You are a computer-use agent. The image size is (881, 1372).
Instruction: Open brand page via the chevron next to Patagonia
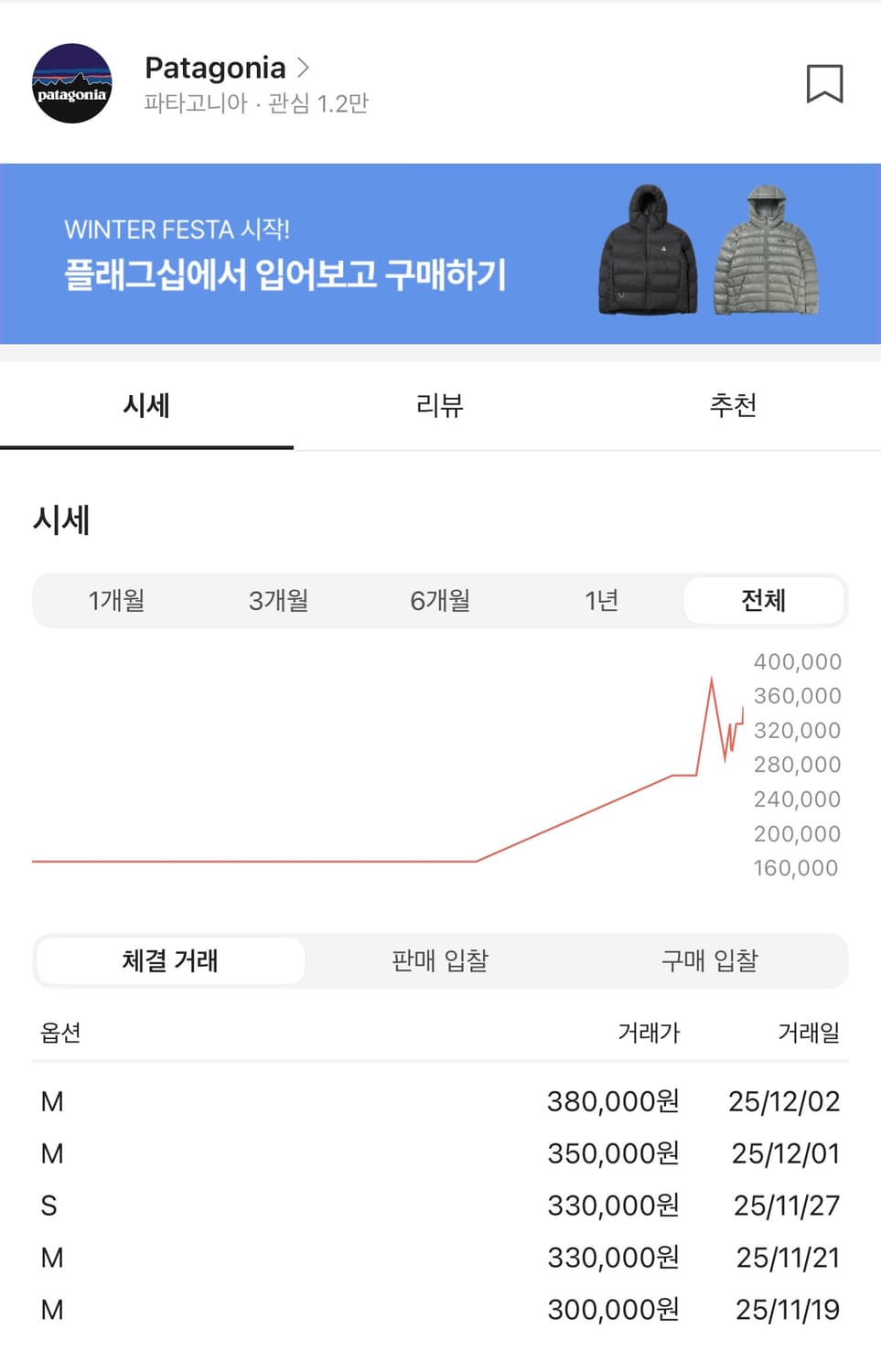click(x=304, y=67)
